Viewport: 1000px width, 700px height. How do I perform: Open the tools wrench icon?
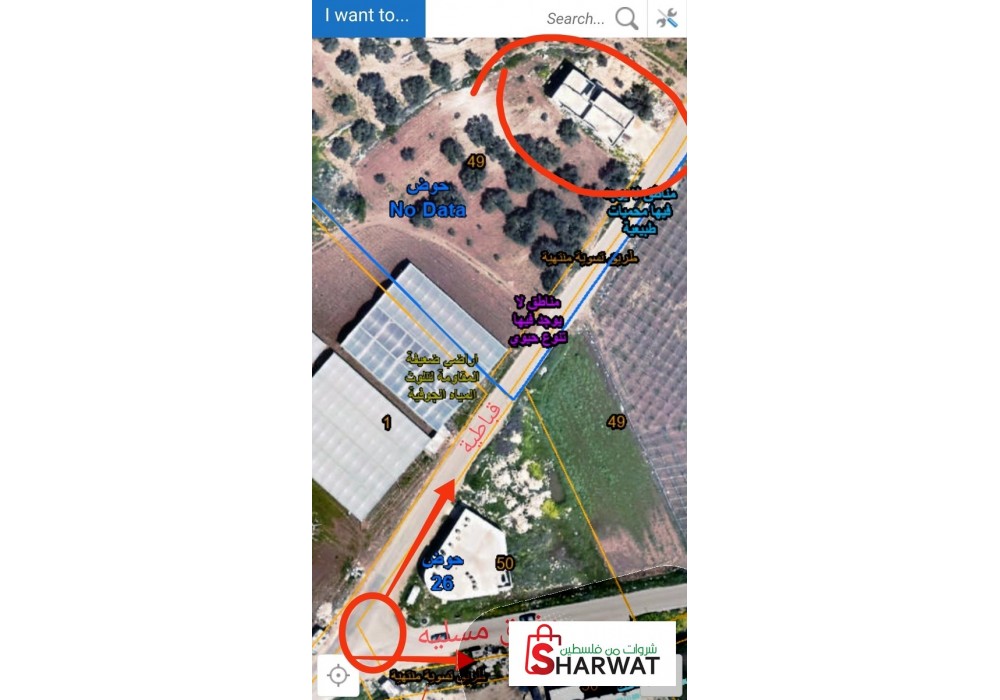[667, 18]
